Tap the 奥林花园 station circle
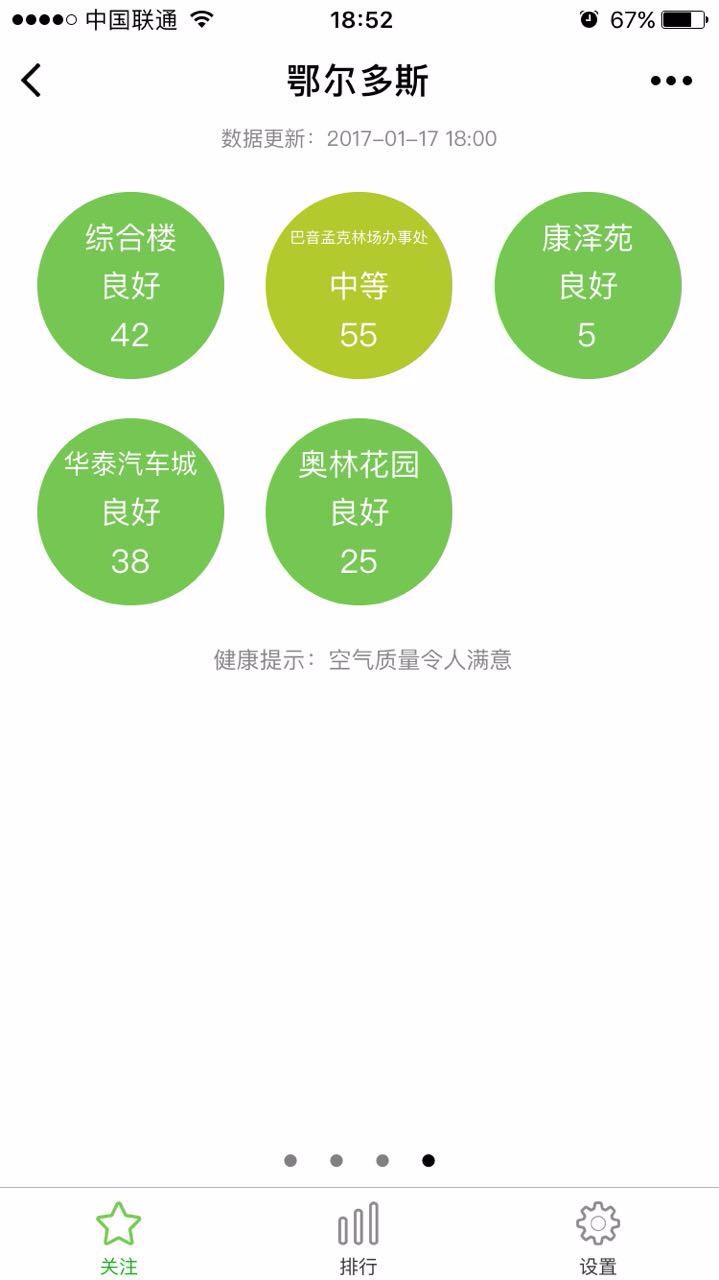Image resolution: width=719 pixels, height=1280 pixels. pyautogui.click(x=358, y=512)
